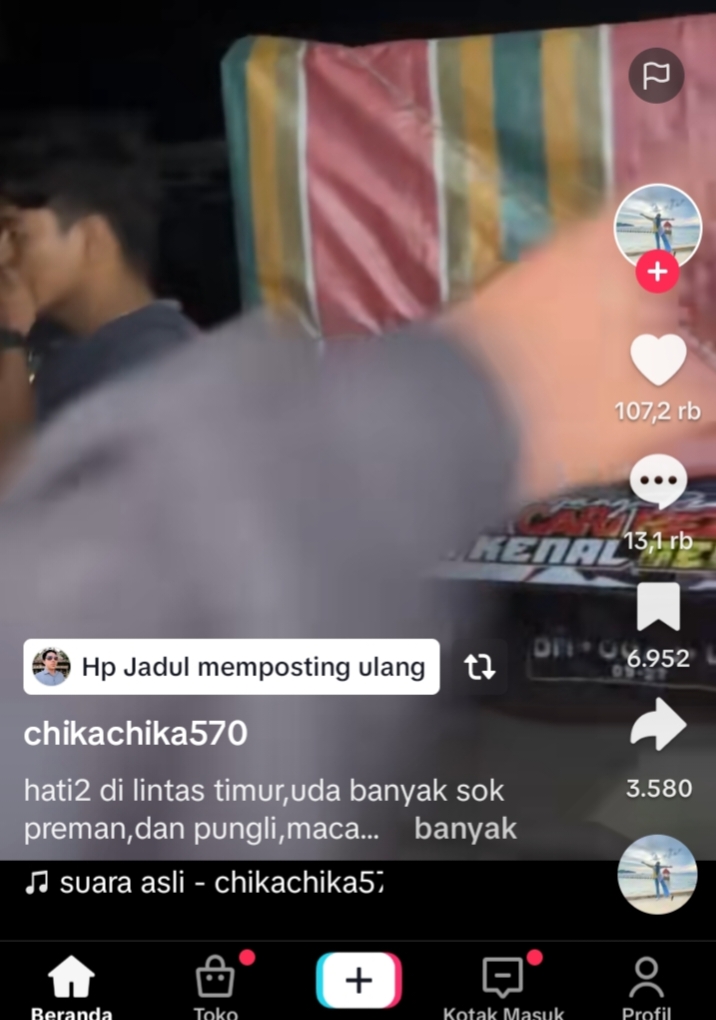Open Kotak Masuk inbox tab
Viewport: 716px width, 1020px height.
(x=503, y=985)
